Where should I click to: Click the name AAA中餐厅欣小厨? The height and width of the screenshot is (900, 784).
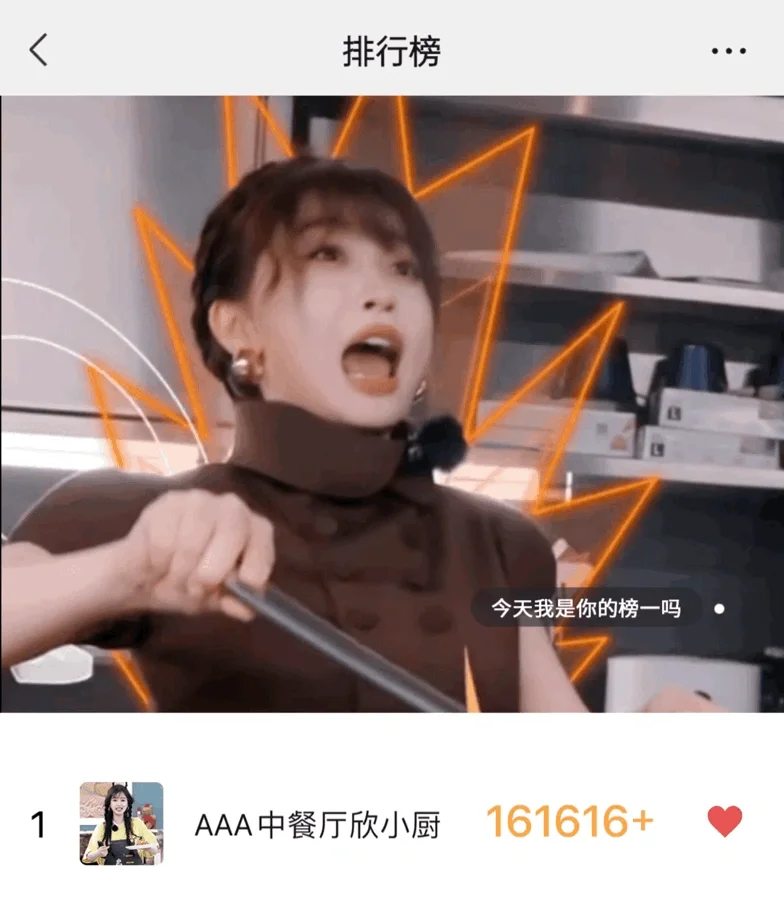pos(322,822)
